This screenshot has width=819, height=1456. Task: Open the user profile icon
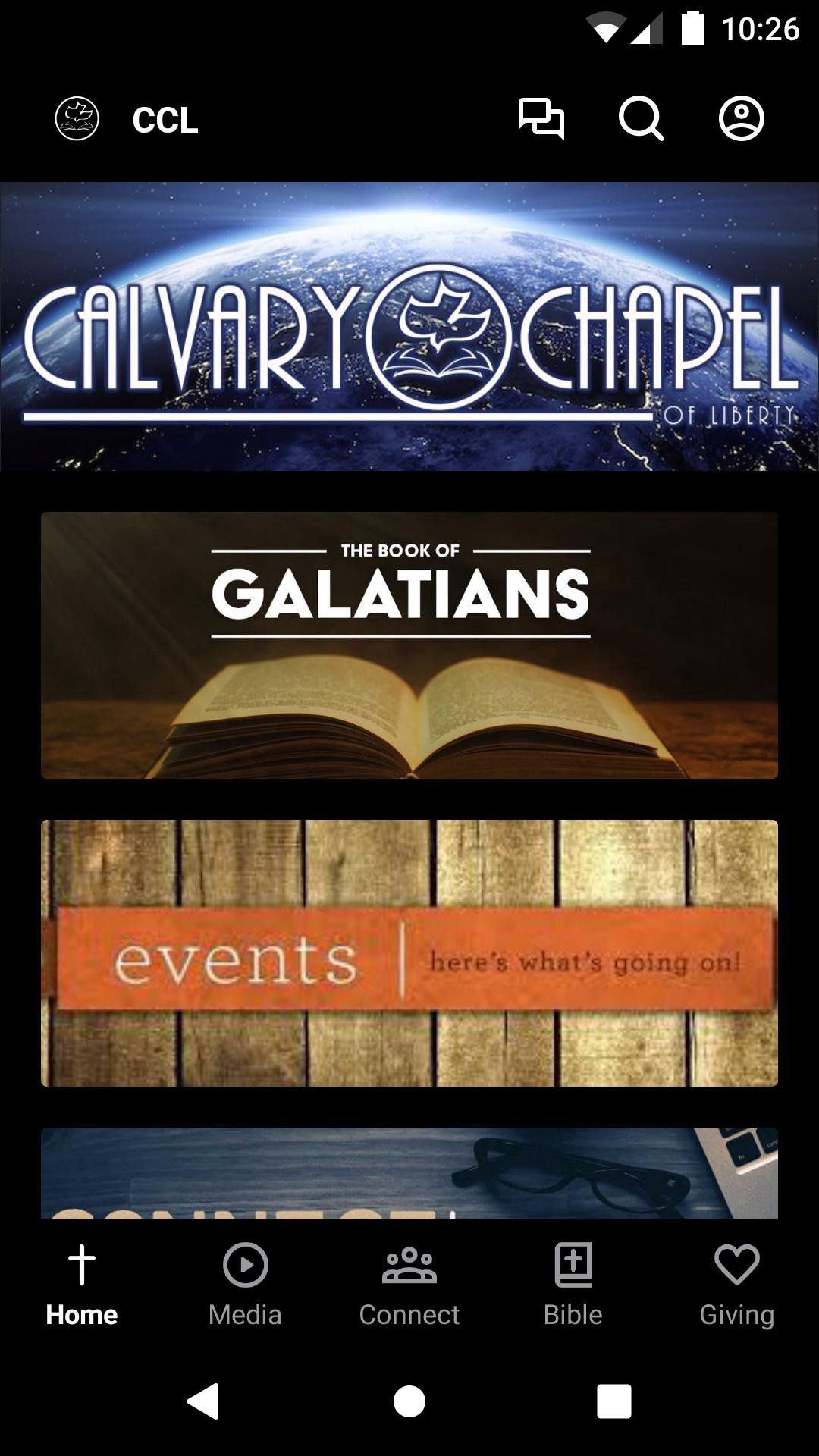[741, 119]
